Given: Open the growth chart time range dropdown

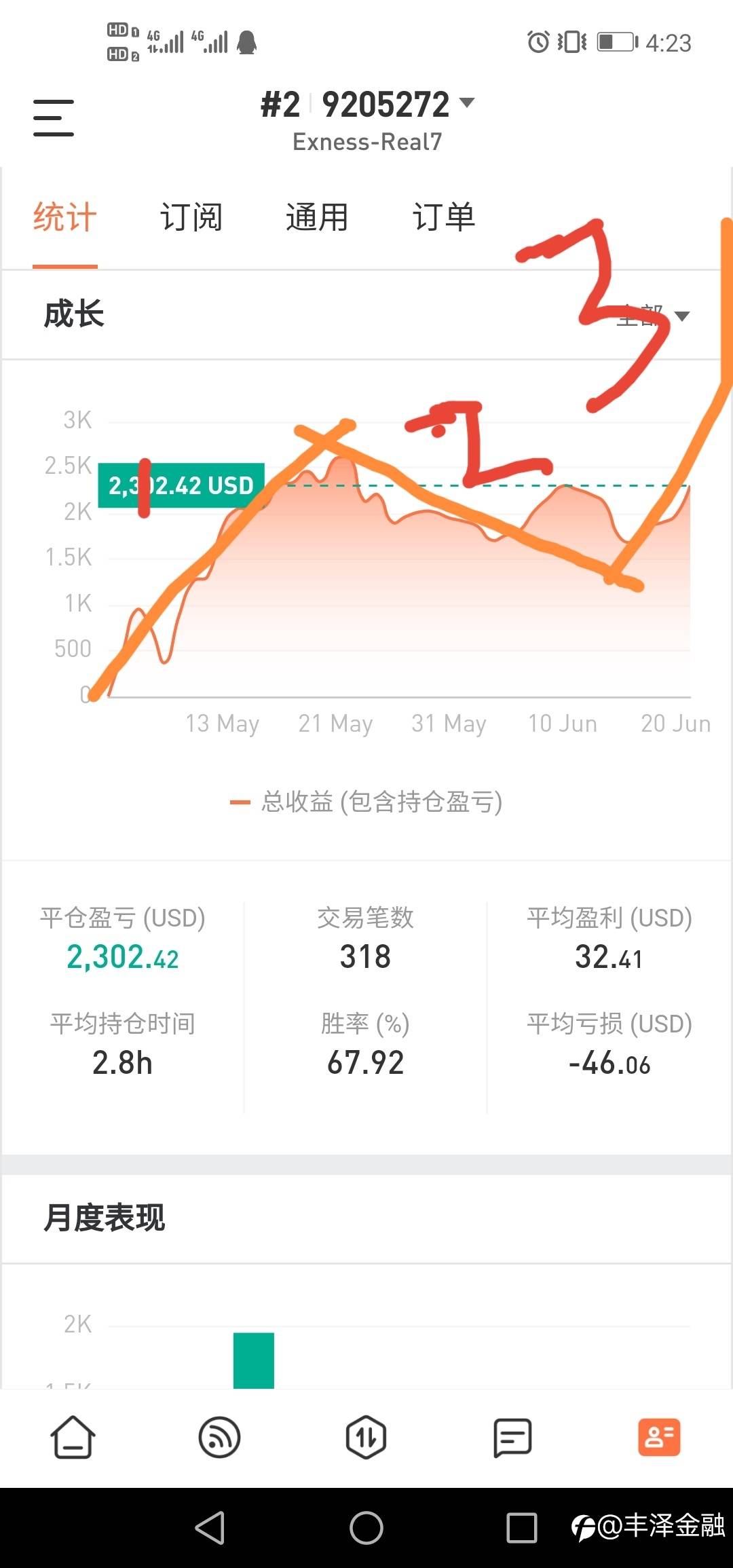Looking at the screenshot, I should (x=652, y=316).
